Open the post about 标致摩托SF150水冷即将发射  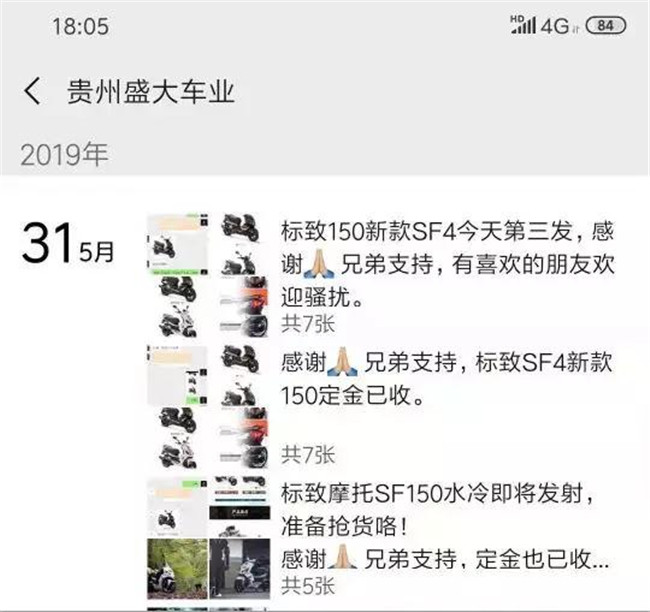pyautogui.click(x=445, y=510)
